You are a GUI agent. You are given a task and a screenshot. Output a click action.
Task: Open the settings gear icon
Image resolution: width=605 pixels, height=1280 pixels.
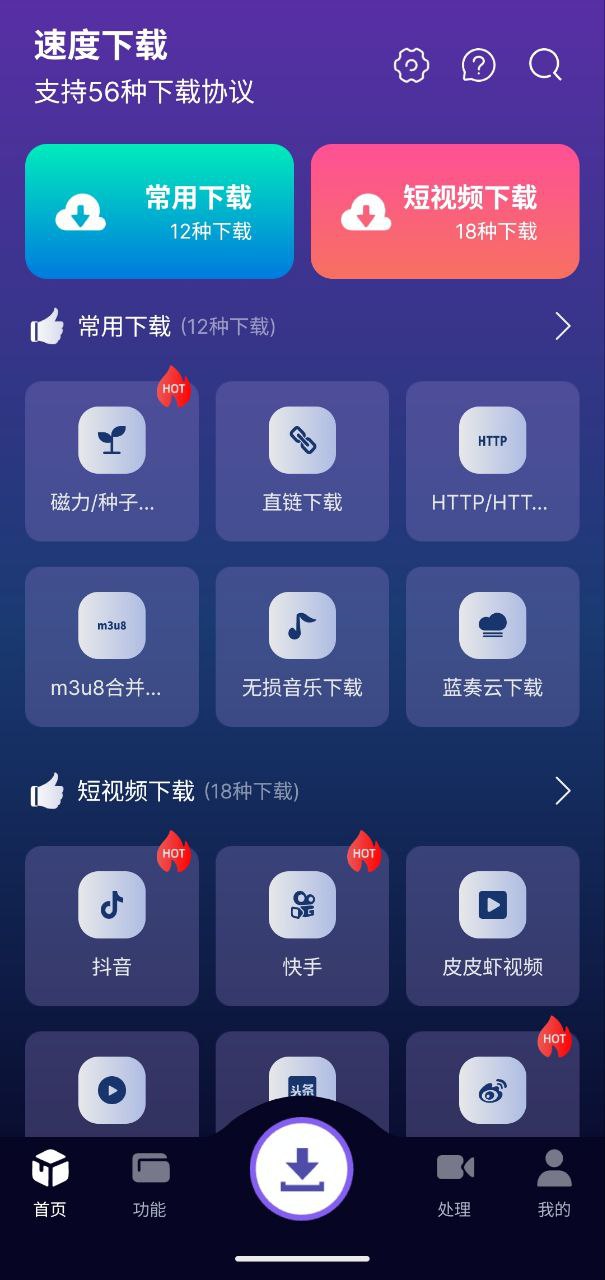411,66
